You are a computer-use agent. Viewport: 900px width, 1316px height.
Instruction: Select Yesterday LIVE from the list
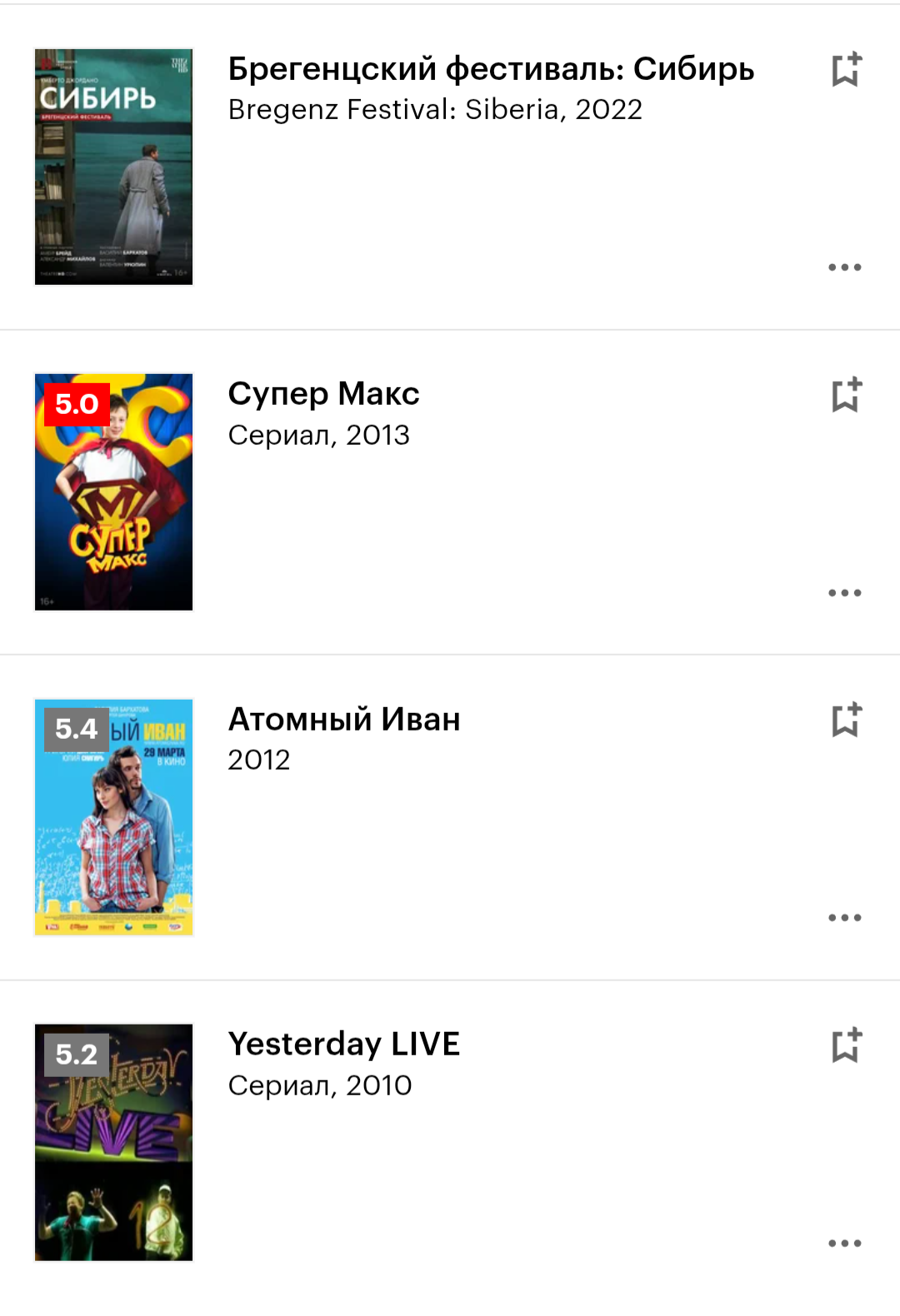pos(344,1044)
